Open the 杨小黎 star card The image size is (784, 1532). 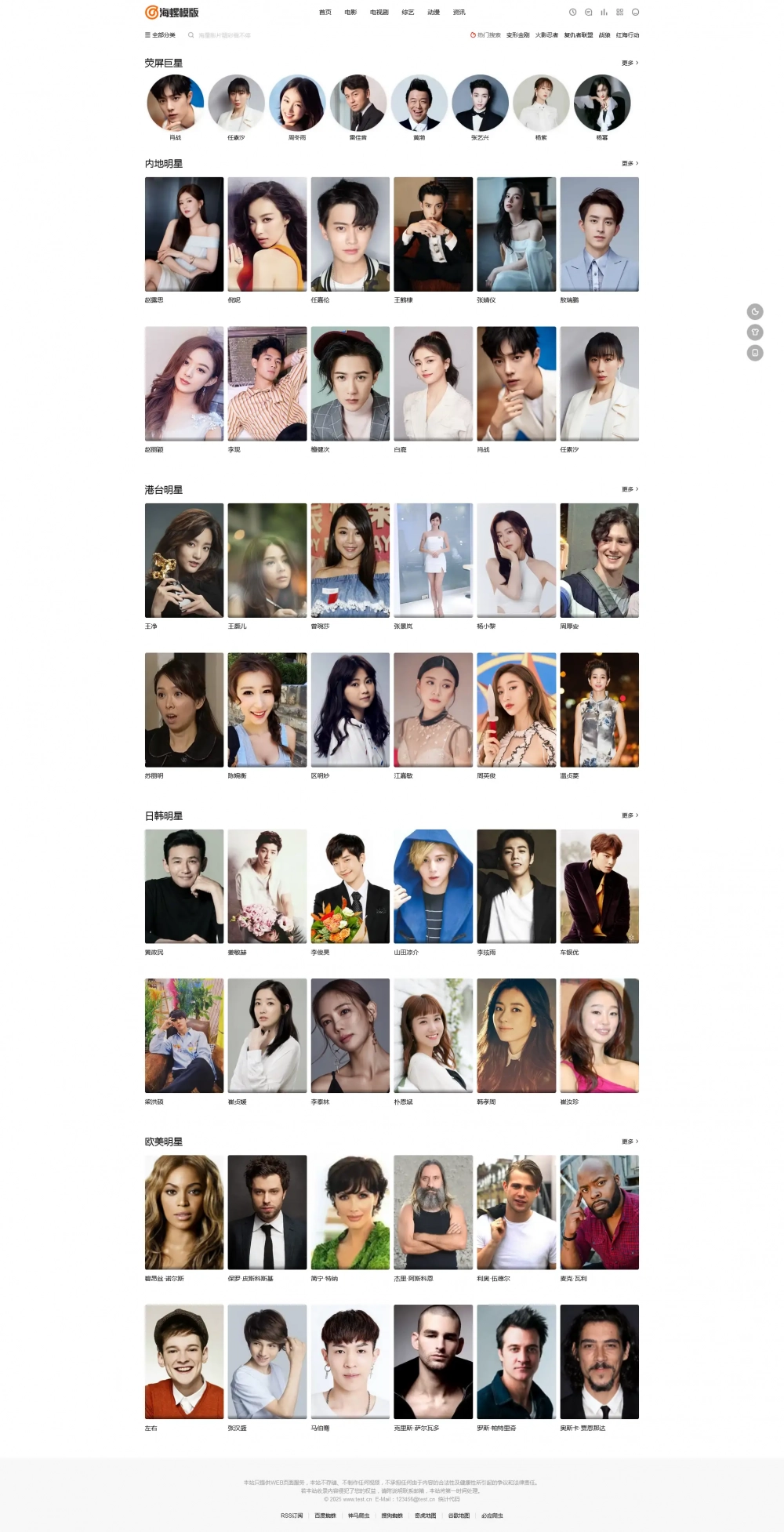pyautogui.click(x=516, y=561)
